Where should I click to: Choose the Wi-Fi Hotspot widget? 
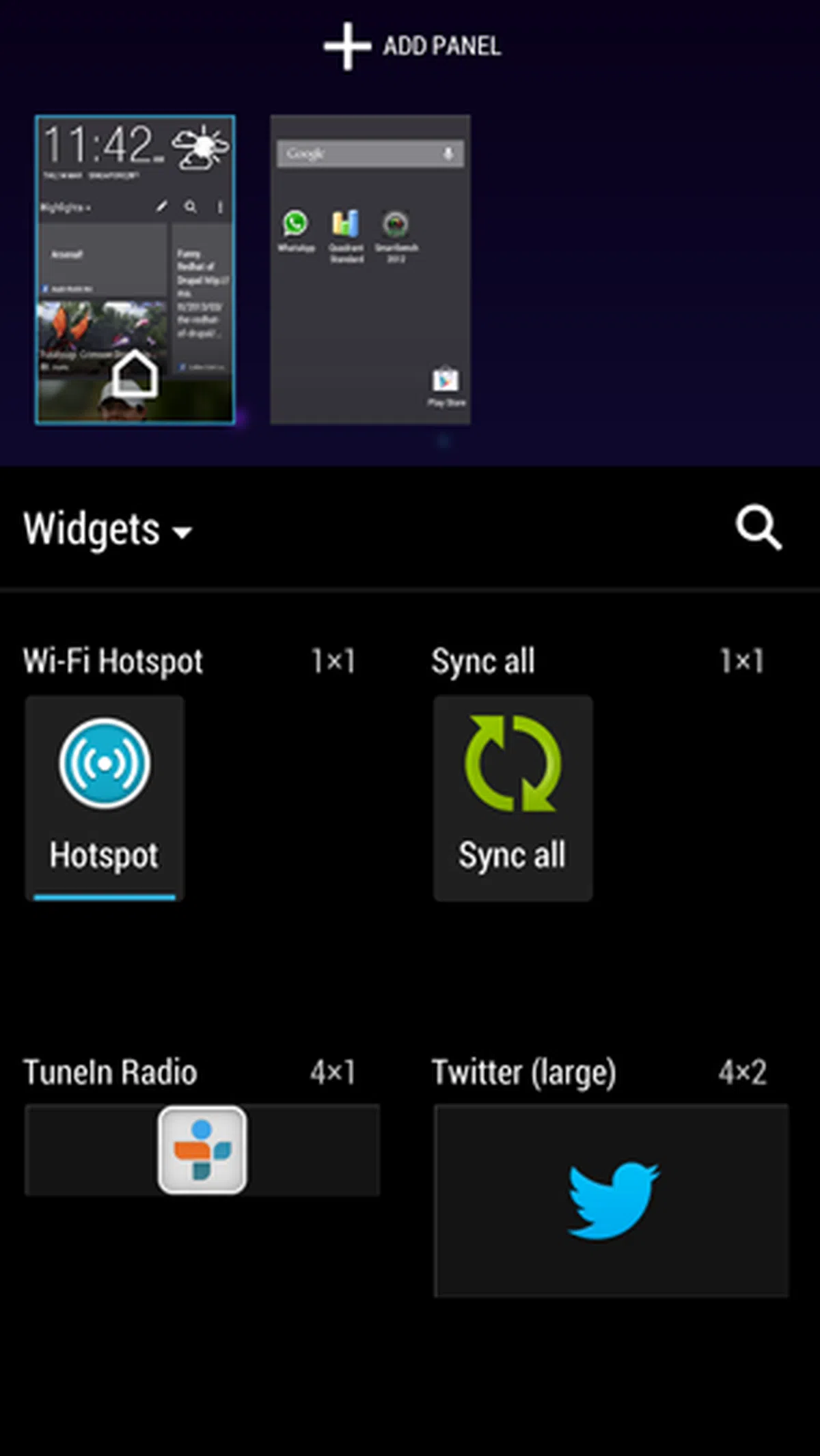105,798
